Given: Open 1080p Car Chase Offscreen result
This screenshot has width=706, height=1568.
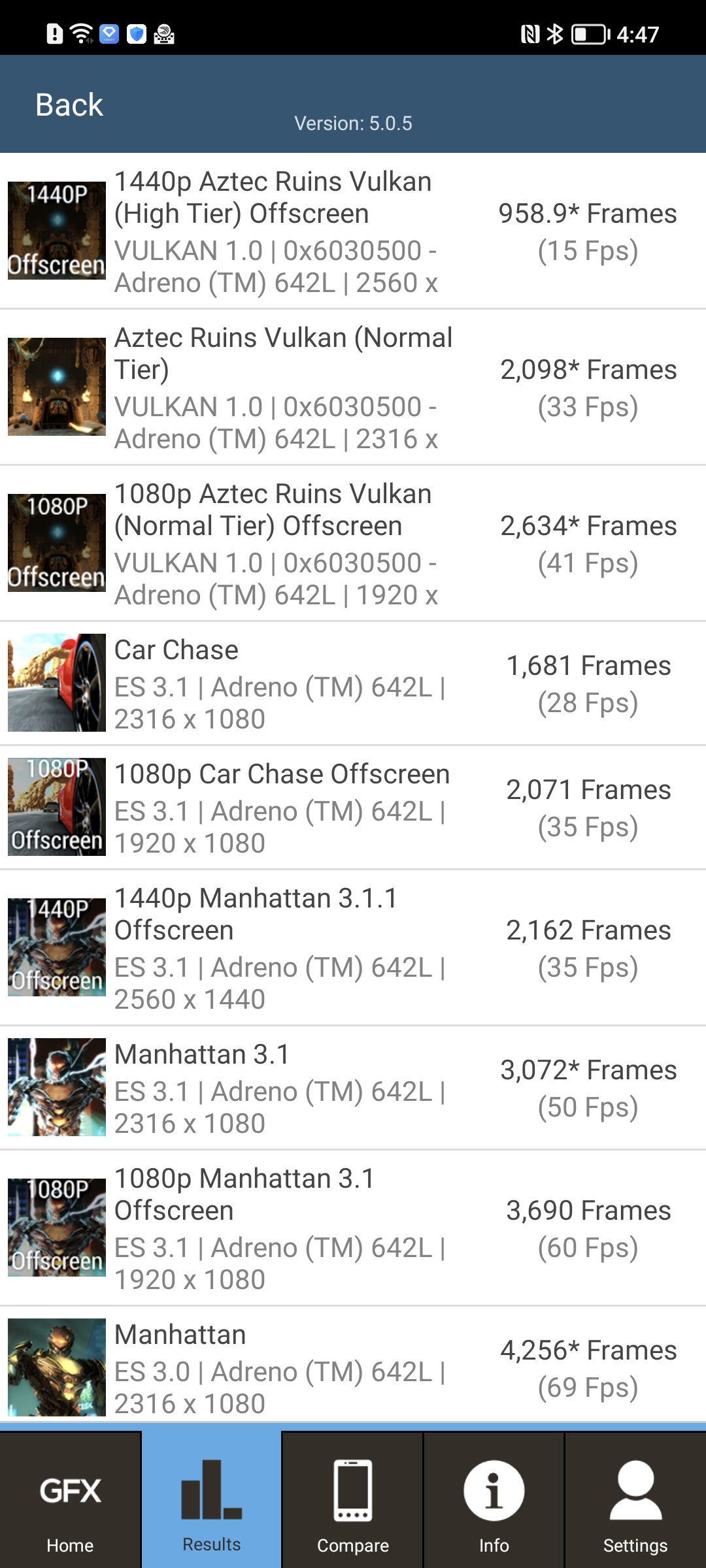Looking at the screenshot, I should [x=353, y=808].
